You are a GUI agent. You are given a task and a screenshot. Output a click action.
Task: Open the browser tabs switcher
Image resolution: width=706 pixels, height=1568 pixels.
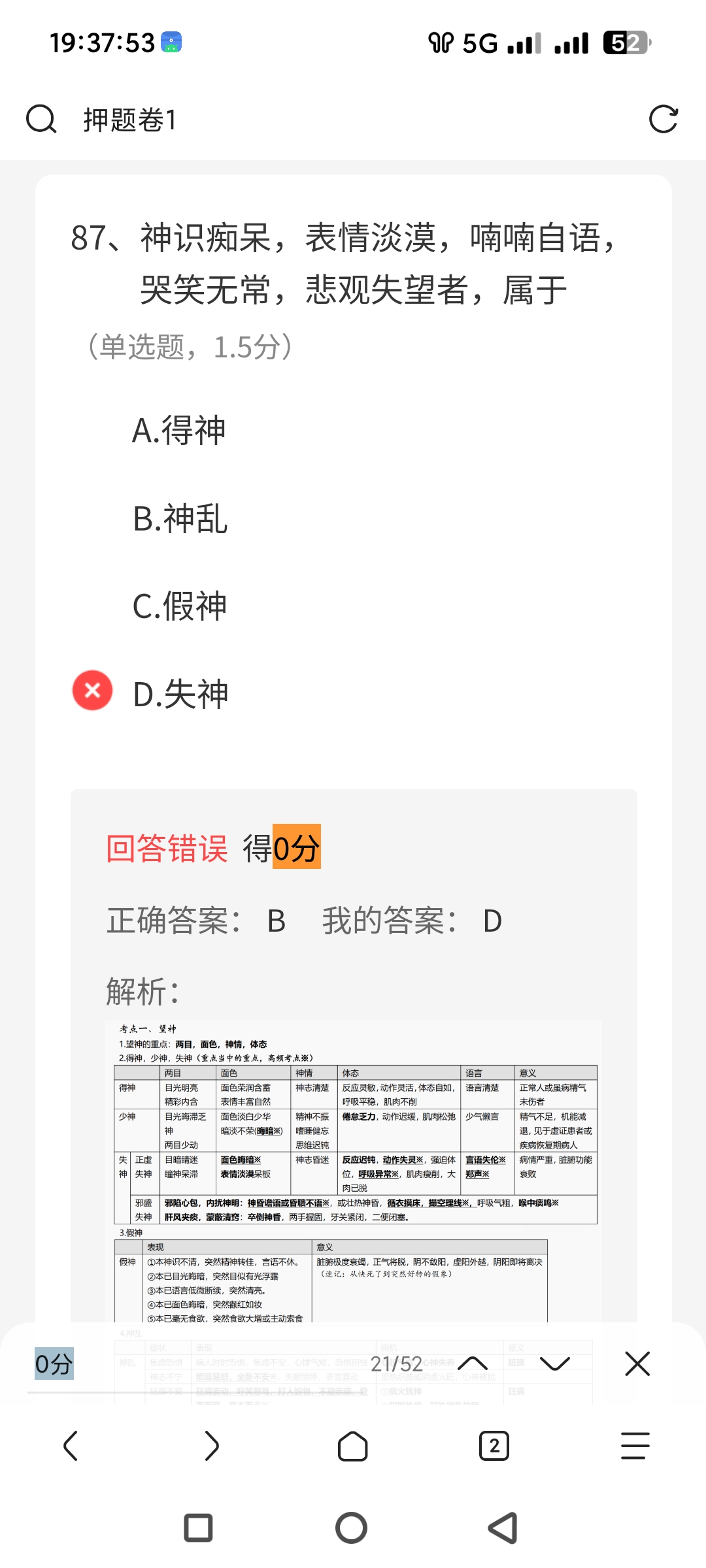click(x=494, y=1446)
